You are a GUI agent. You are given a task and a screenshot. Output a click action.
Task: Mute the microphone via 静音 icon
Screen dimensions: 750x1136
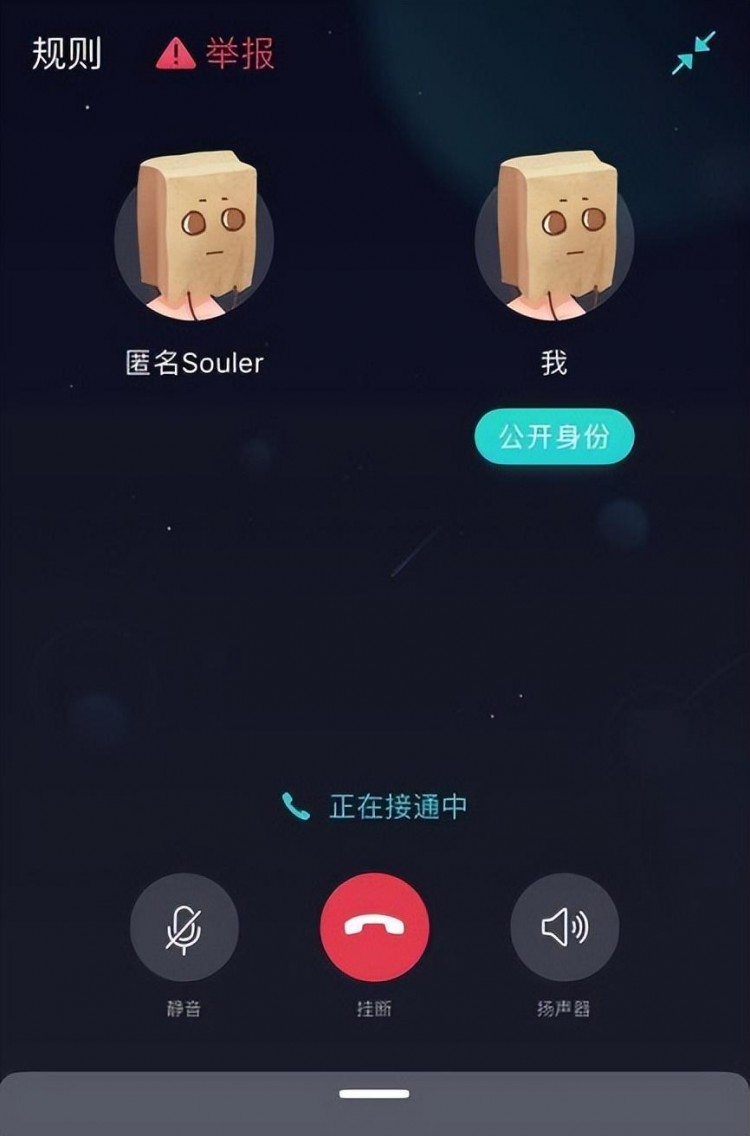pos(186,929)
